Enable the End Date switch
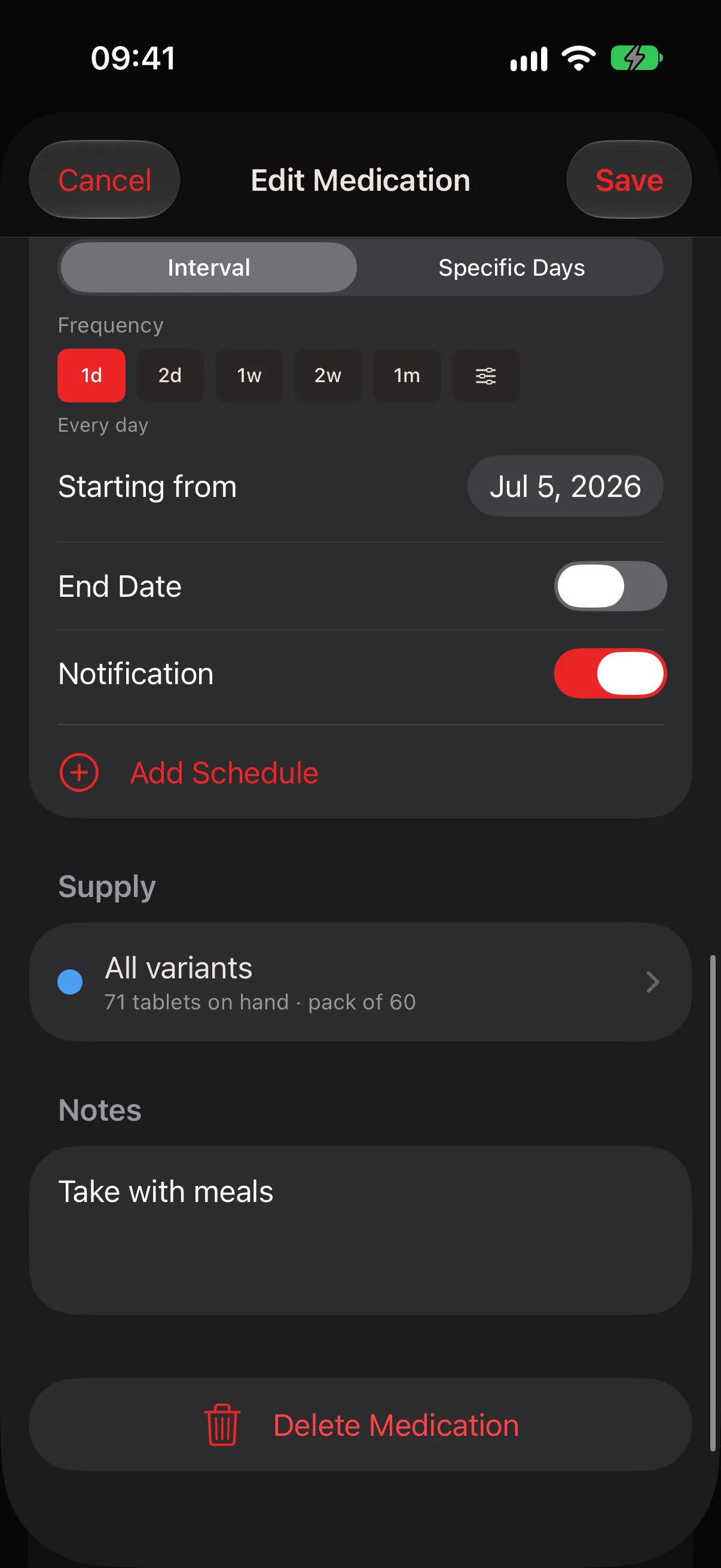The width and height of the screenshot is (721, 1568). coord(610,586)
